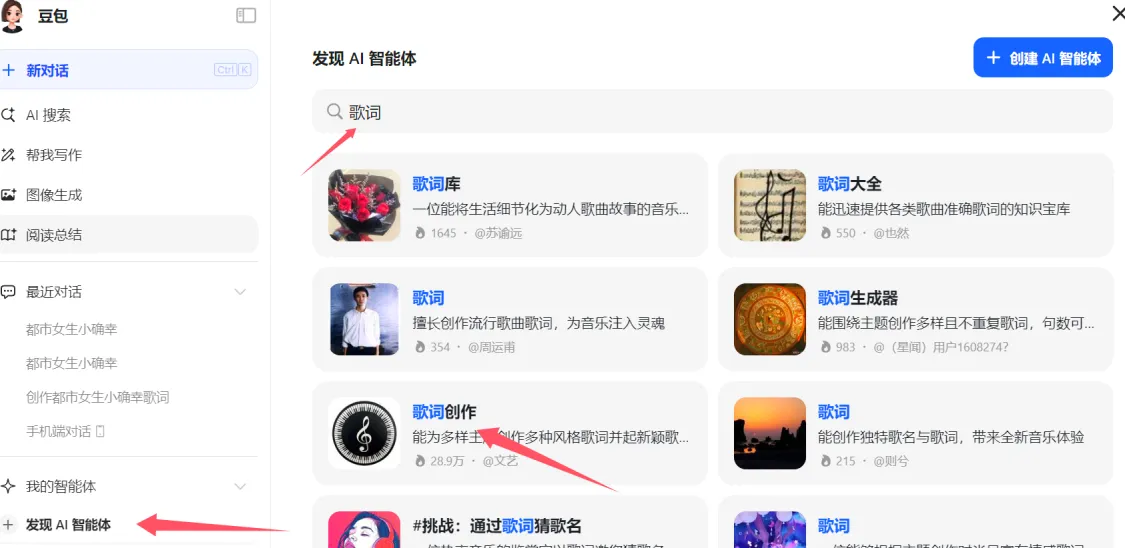Open the 歌词大全 agent card
The image size is (1125, 548).
pos(915,205)
